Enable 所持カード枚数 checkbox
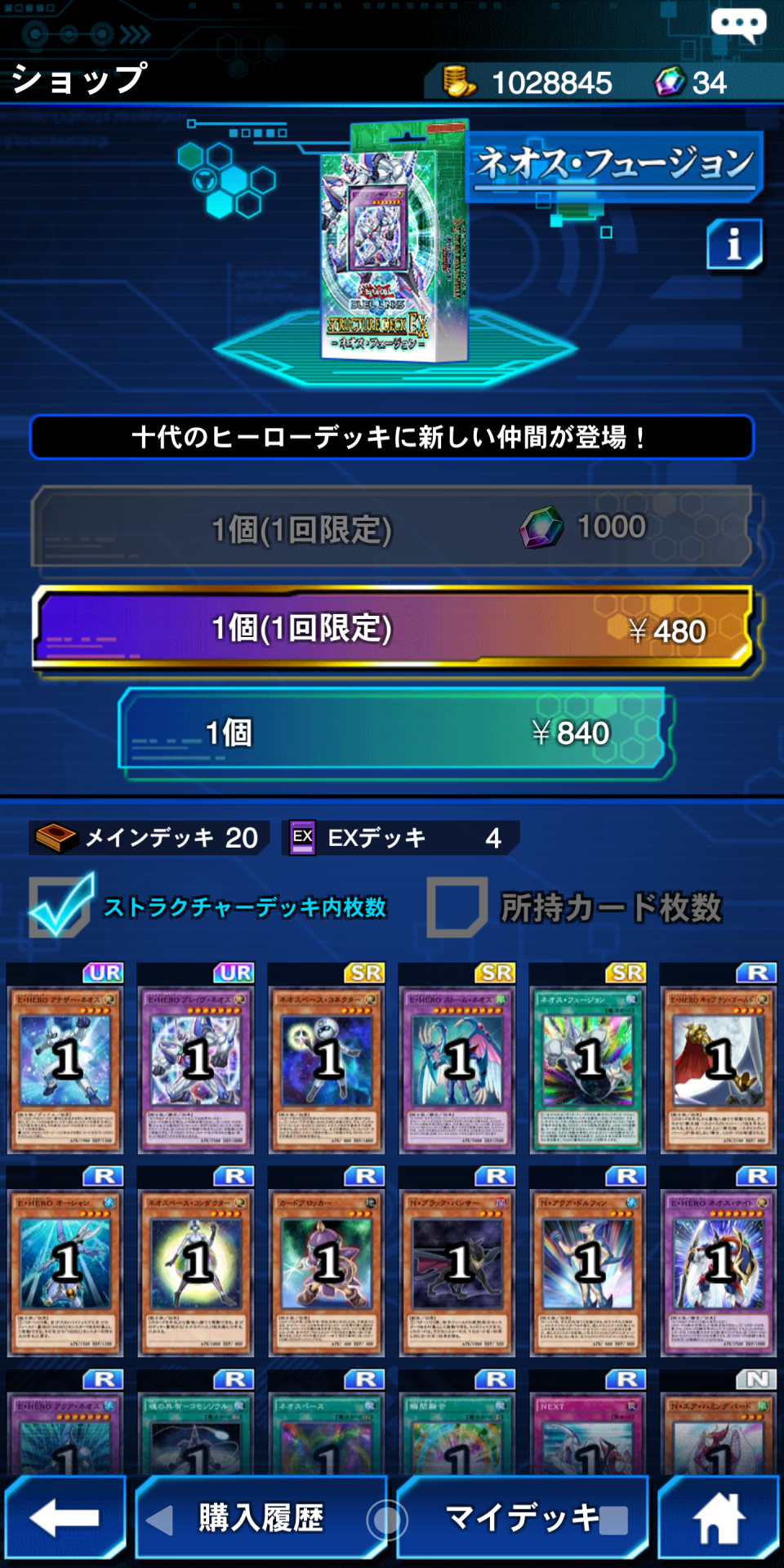Viewport: 784px width, 1568px height. 457,906
